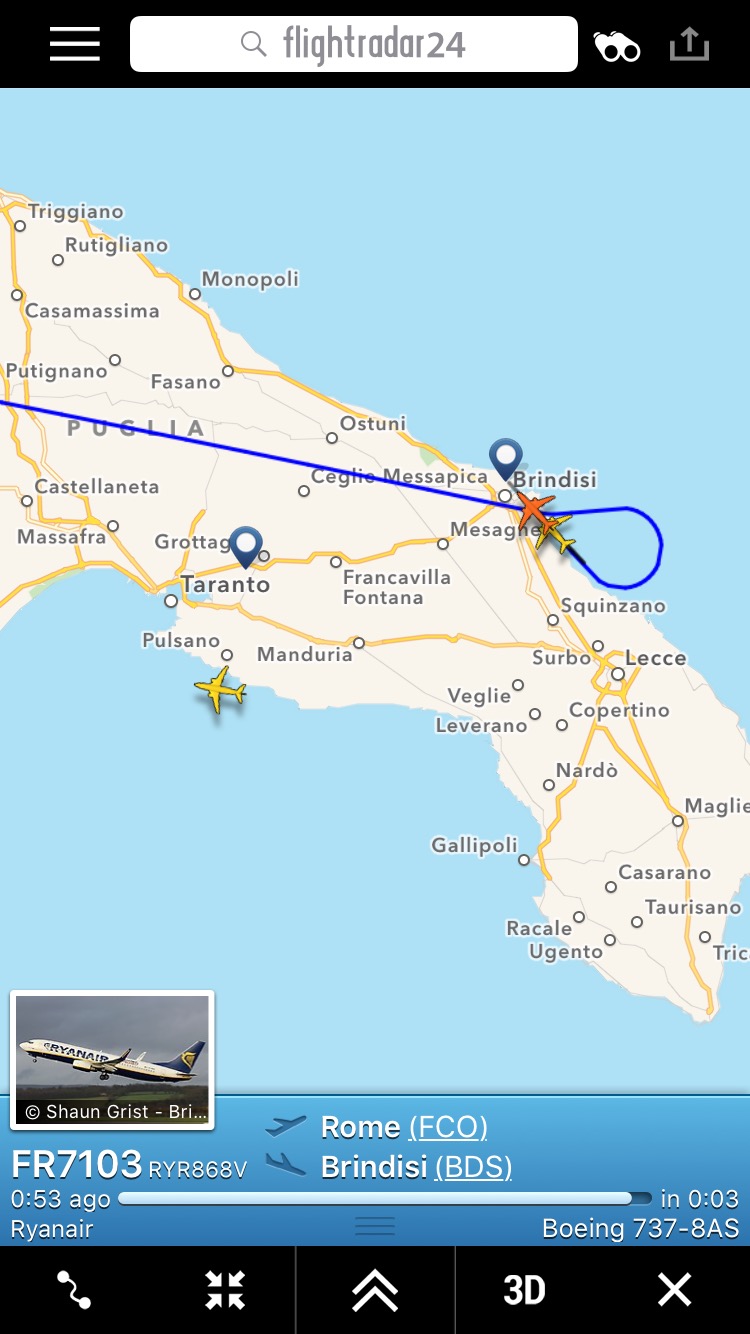Select the yellow plane near Brindisi
The height and width of the screenshot is (1334, 750).
tap(557, 535)
